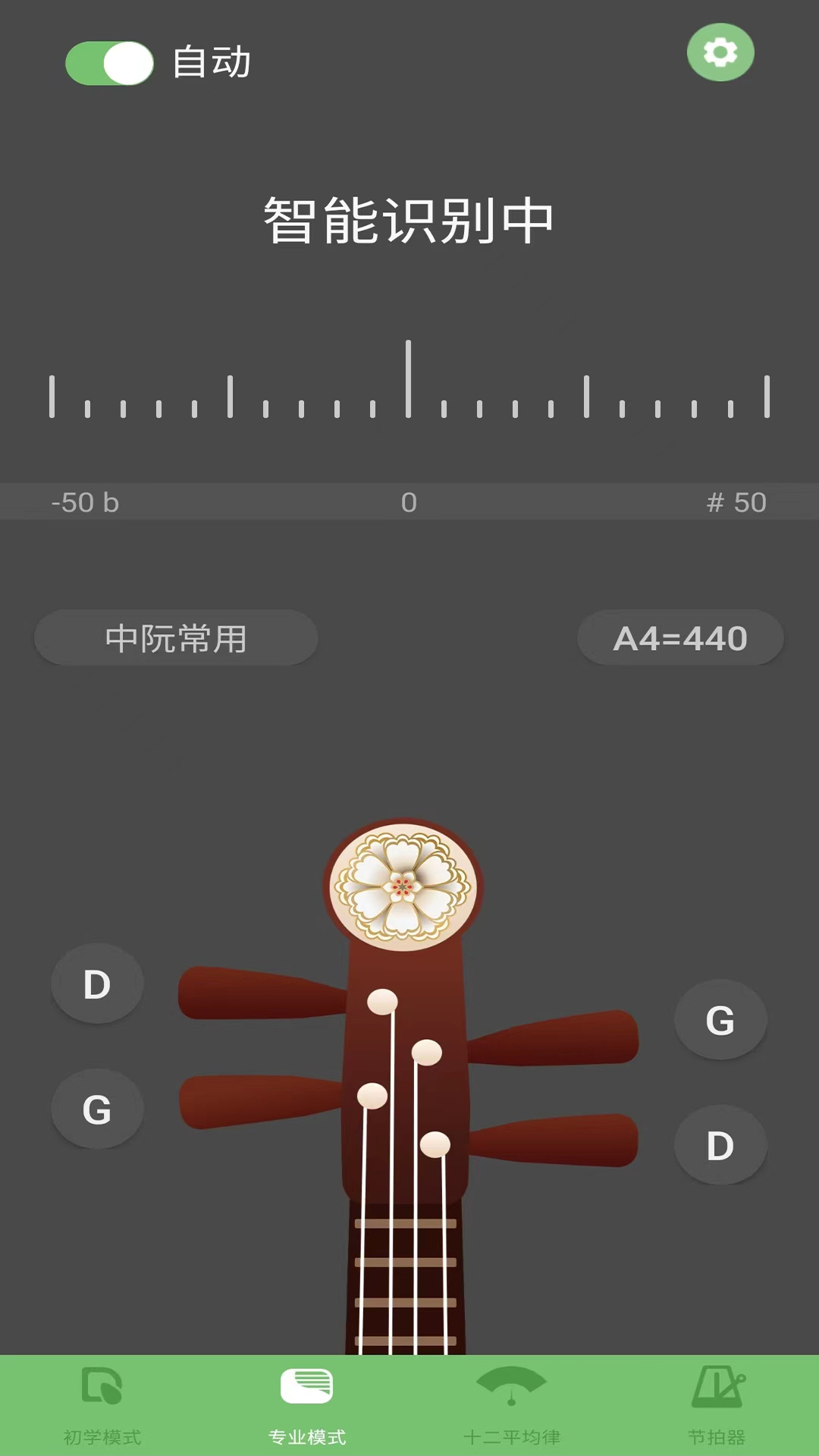Open the A4=440 pitch reference selector
Image resolution: width=819 pixels, height=1456 pixels.
680,638
